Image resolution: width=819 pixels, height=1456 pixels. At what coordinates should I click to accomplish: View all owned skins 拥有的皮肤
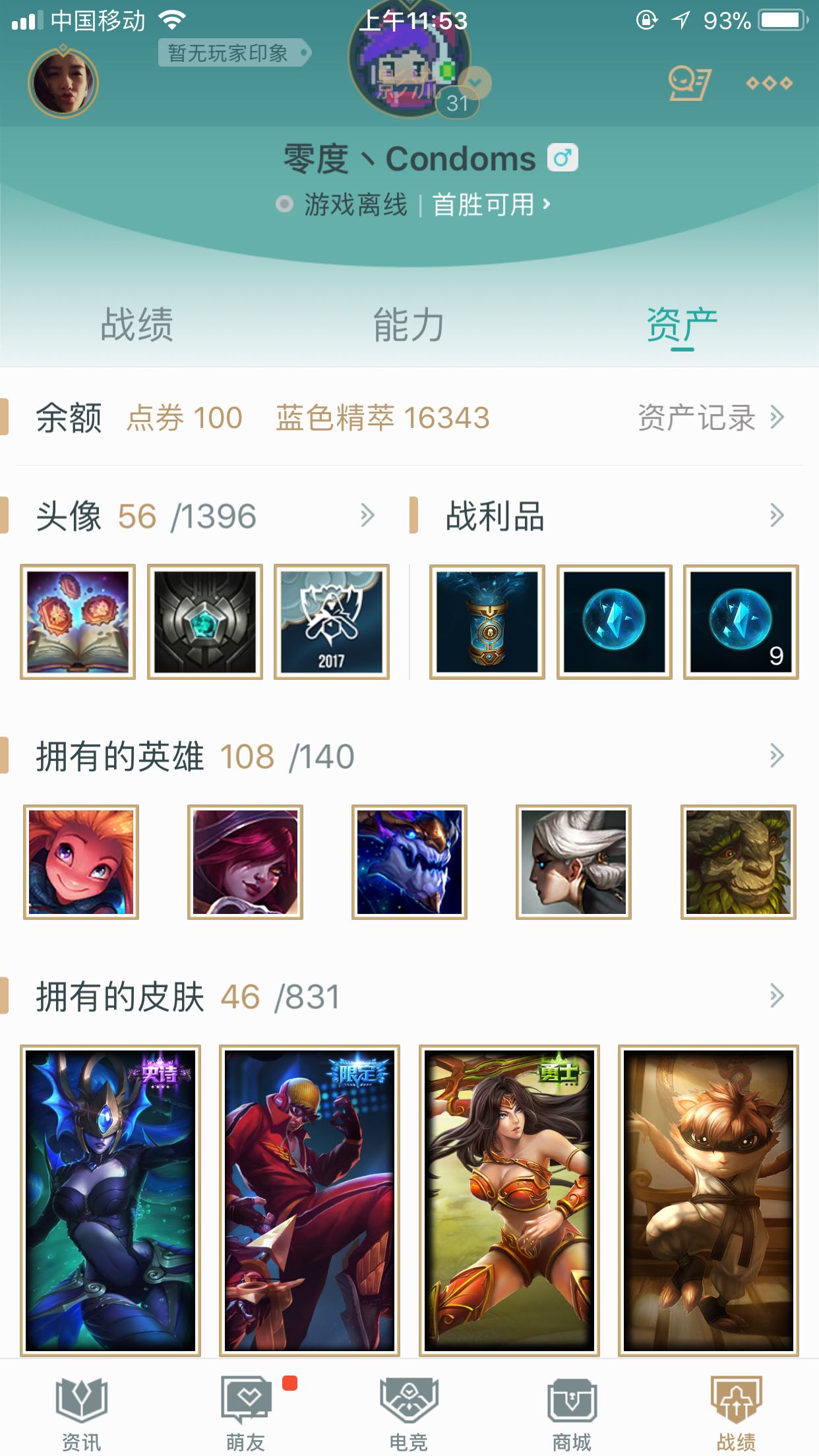pyautogui.click(x=776, y=996)
